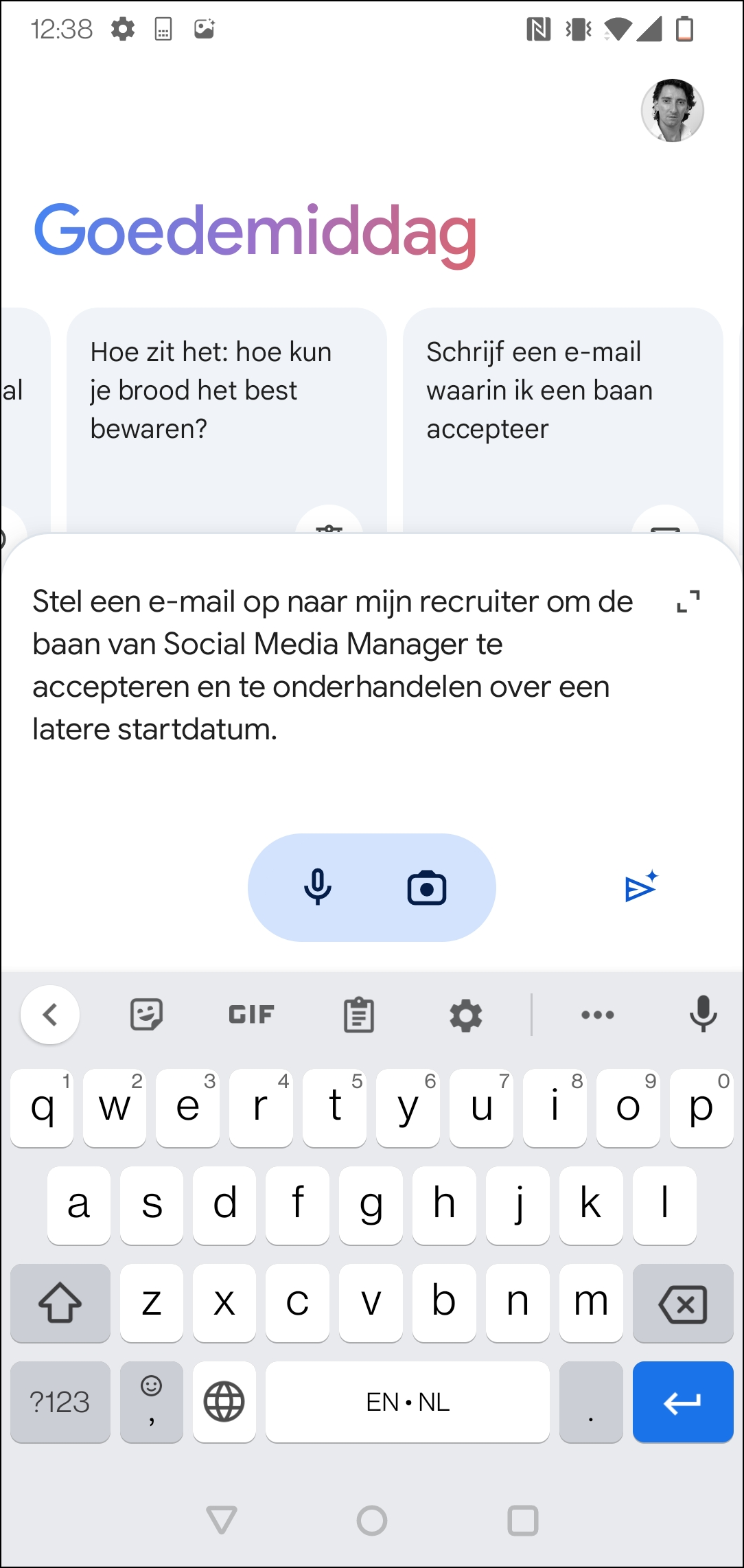Switch to the ?123 symbols keyboard

pos(60,1401)
